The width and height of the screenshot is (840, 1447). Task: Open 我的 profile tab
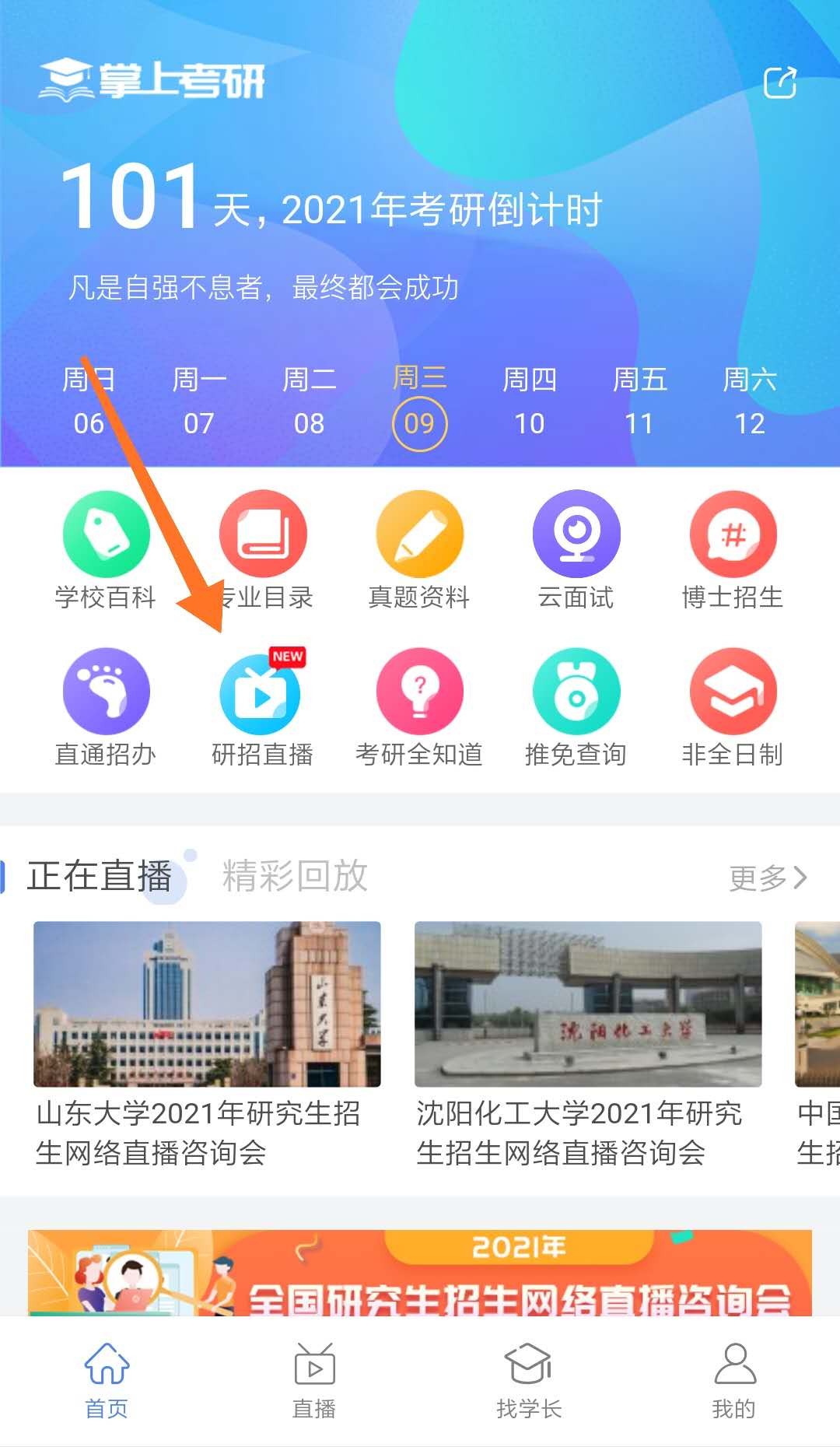[x=733, y=1380]
